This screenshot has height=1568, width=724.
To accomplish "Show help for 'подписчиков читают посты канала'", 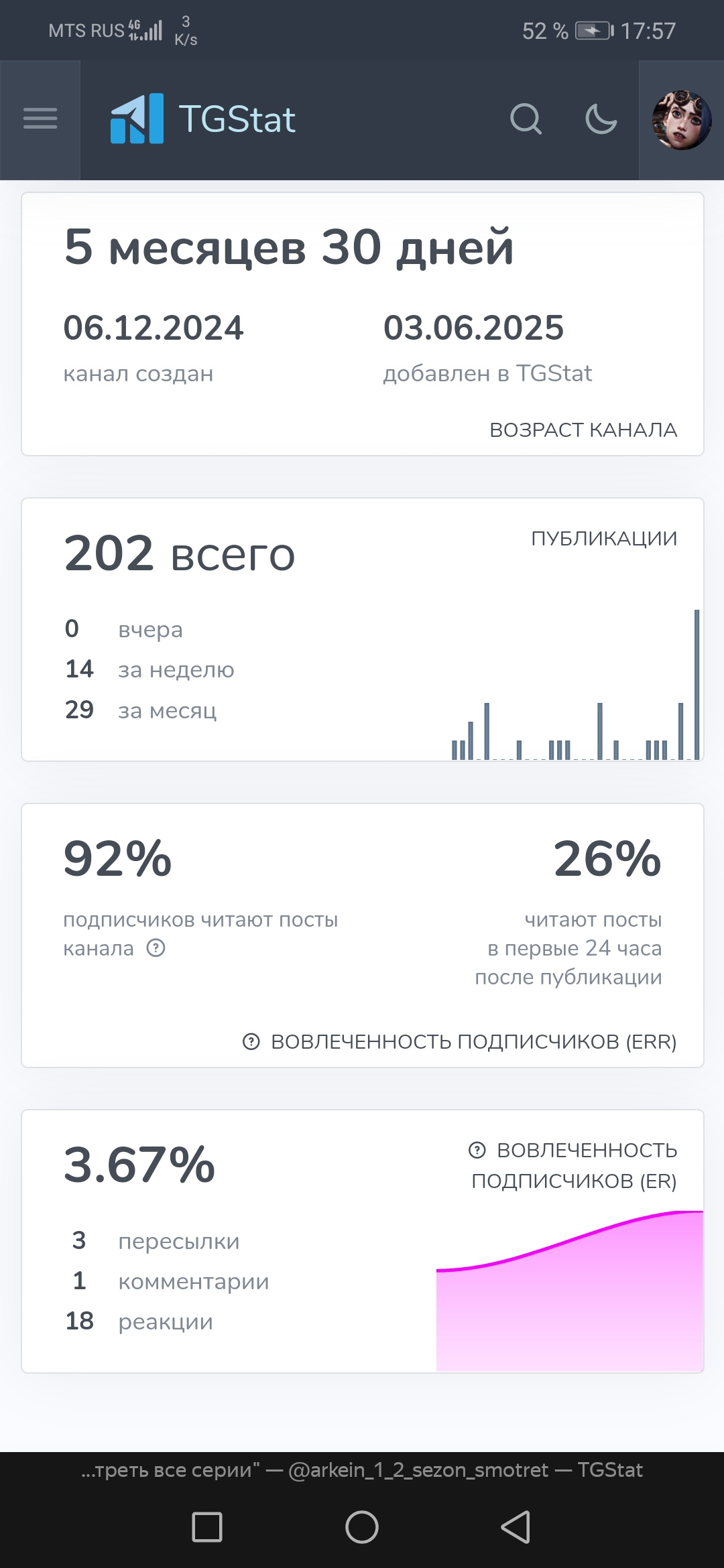I will point(156,948).
